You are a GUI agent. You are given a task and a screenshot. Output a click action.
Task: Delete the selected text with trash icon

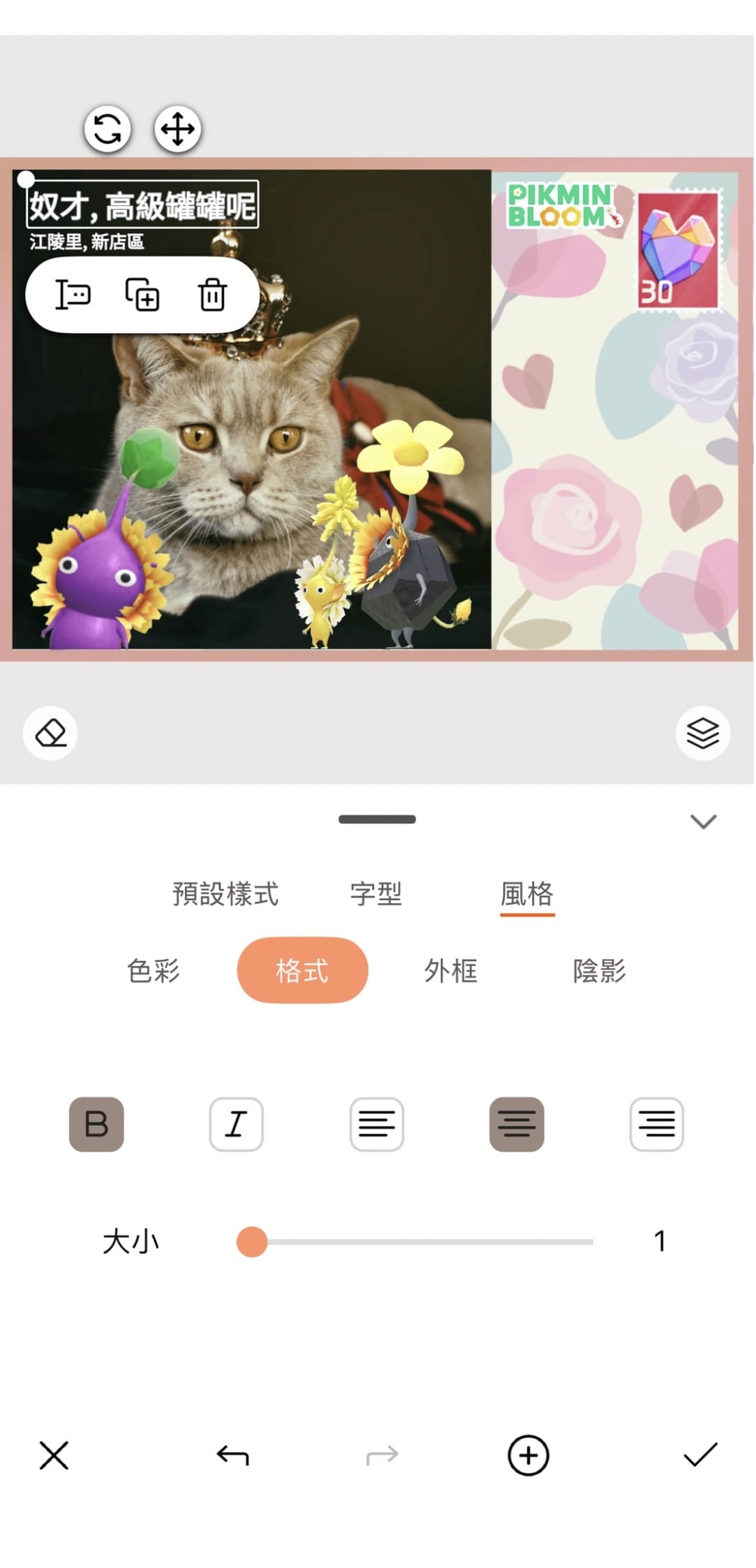212,295
